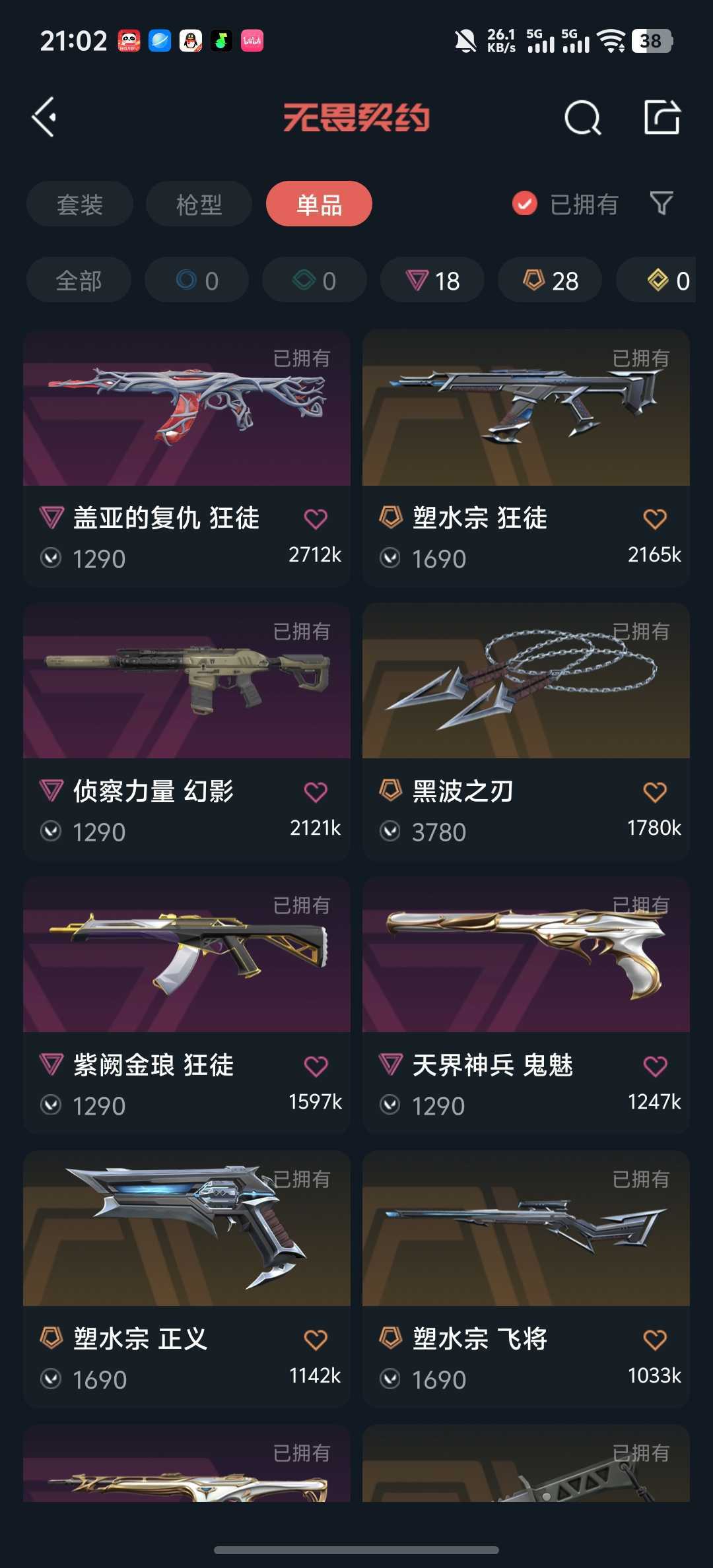Like the 天界神兵 鬼魅 skin

coord(654,1066)
